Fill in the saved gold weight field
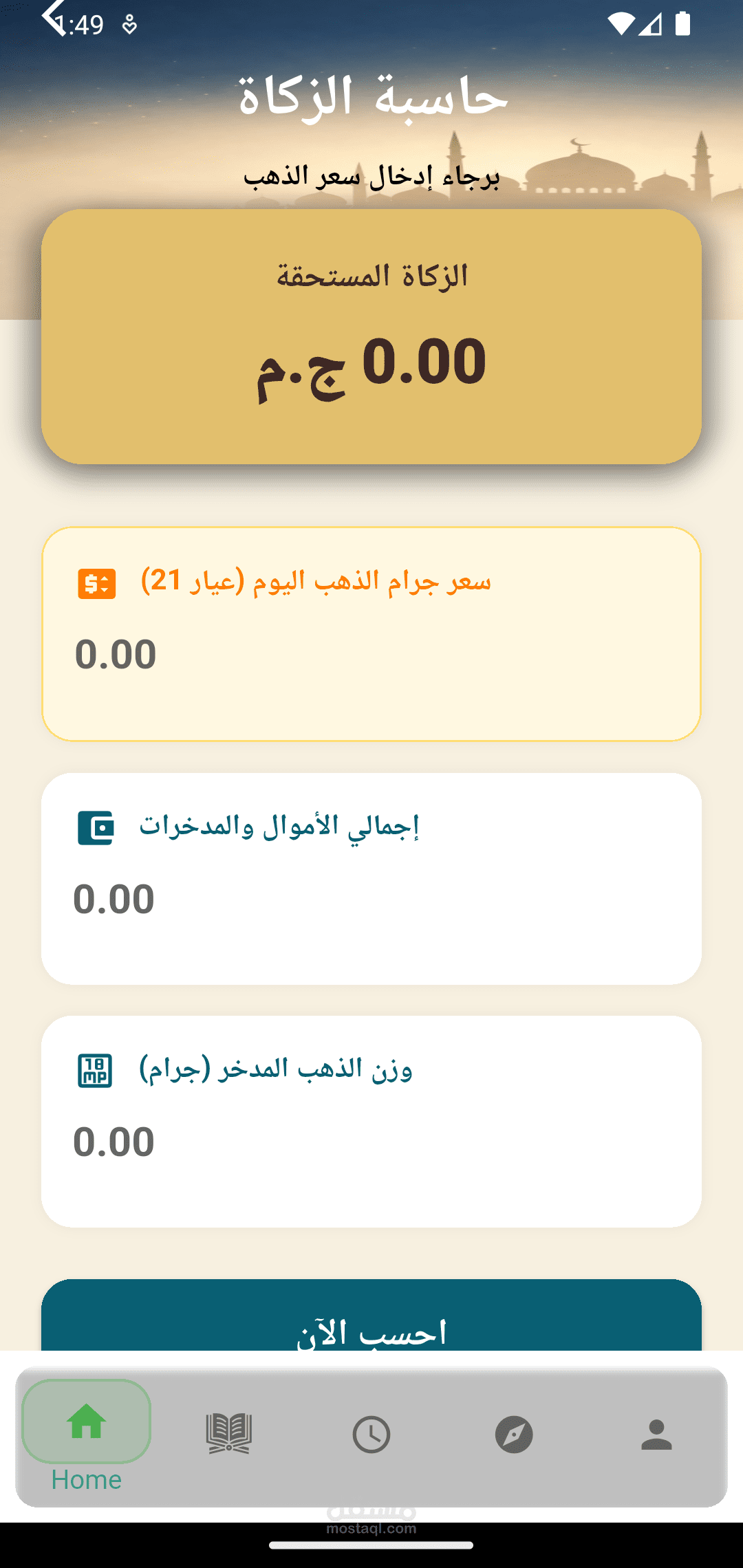 coord(371,1140)
